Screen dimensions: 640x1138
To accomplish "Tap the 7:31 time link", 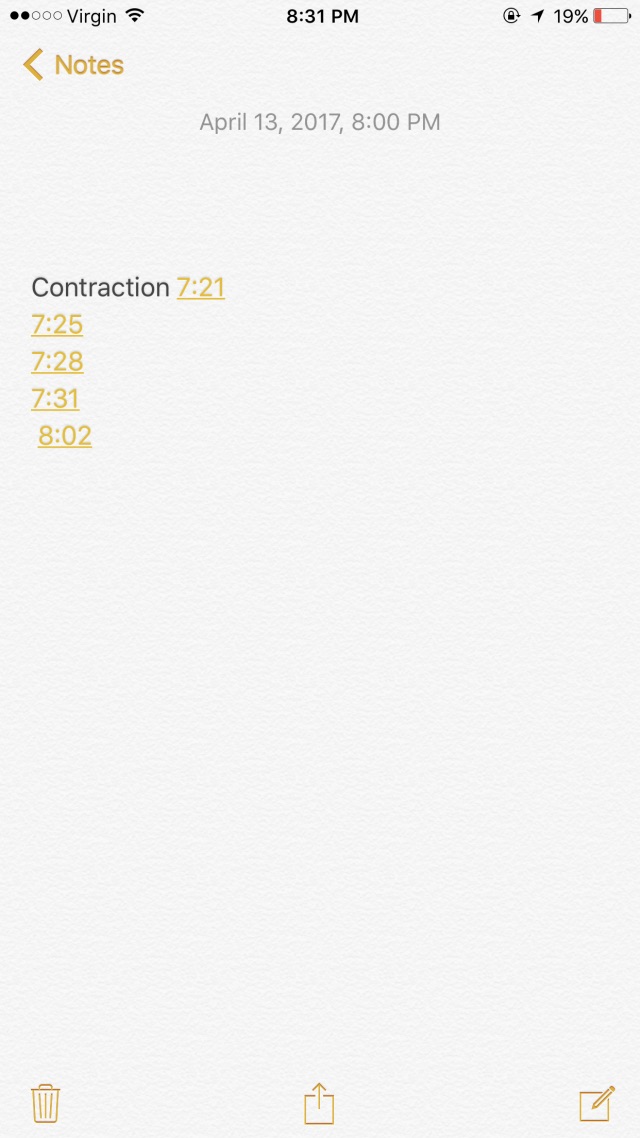I will tap(55, 398).
